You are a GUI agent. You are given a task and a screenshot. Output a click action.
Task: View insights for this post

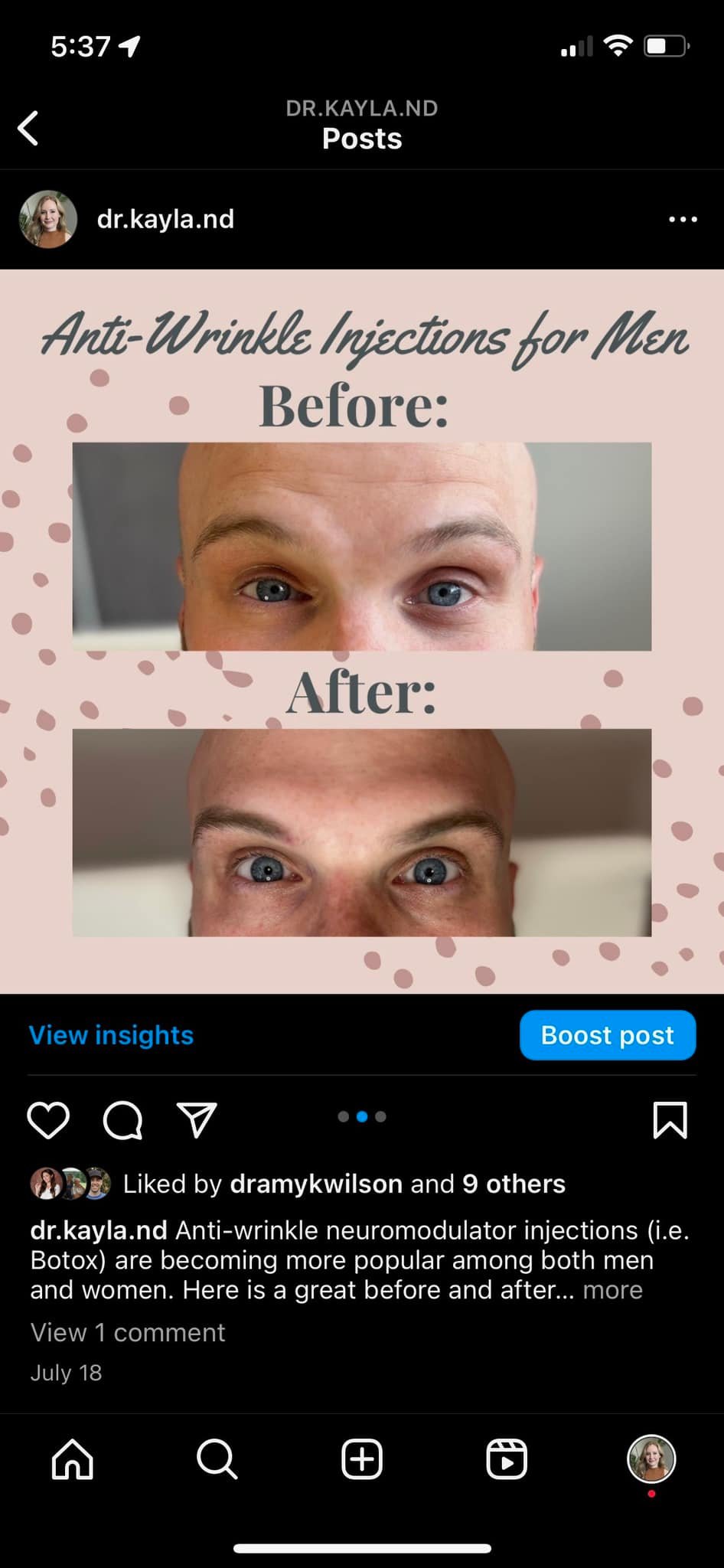[x=111, y=1035]
